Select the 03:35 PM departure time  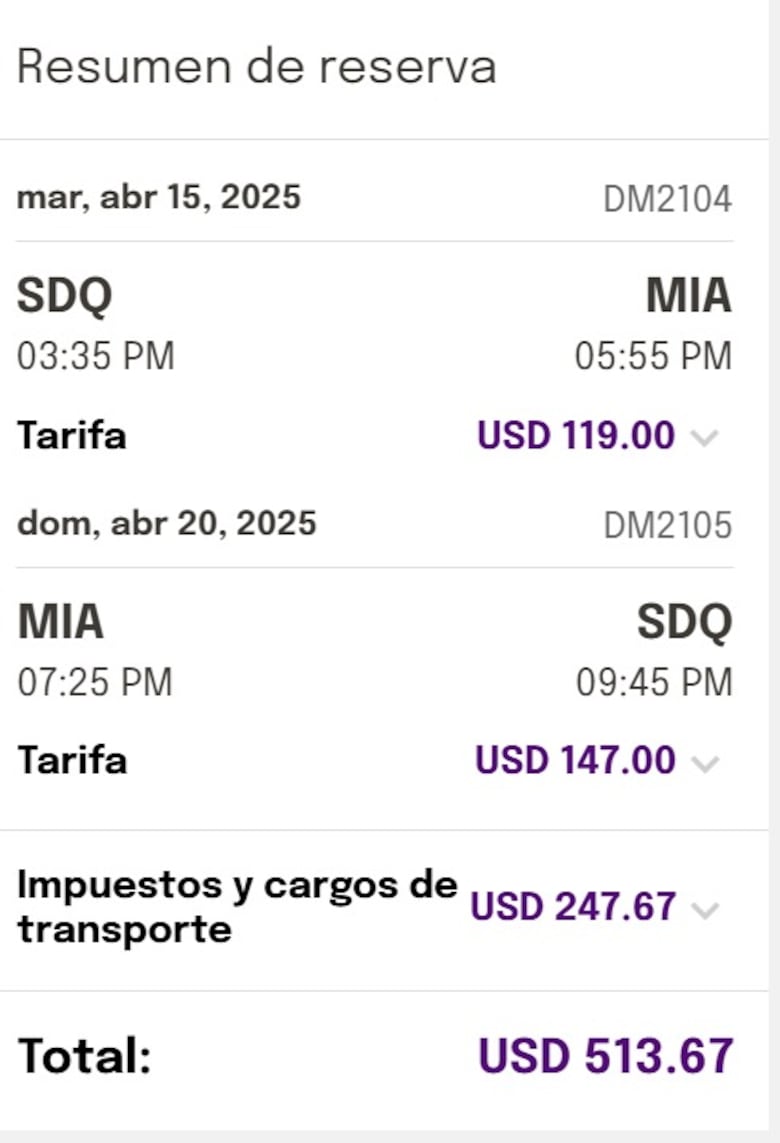pos(95,356)
